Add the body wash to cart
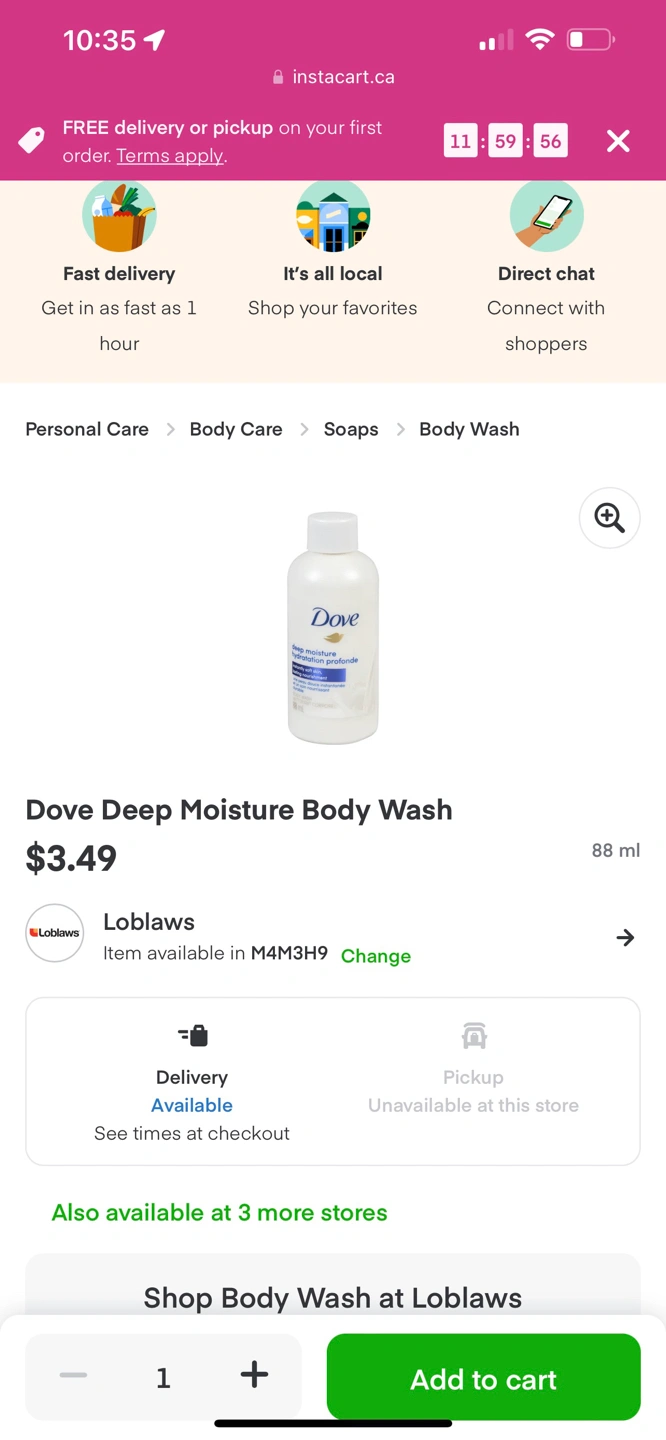The image size is (666, 1440). coord(483,1377)
